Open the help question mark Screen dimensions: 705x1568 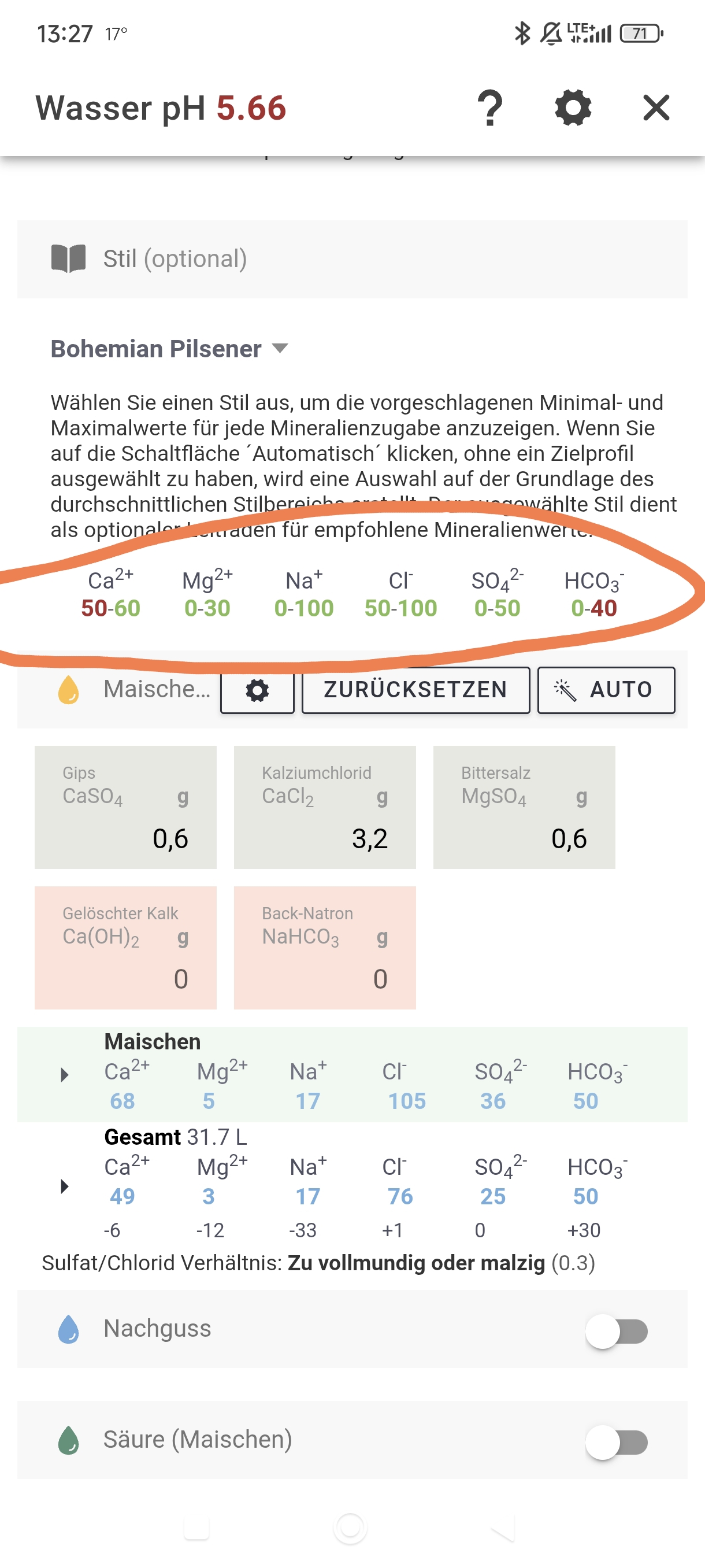pyautogui.click(x=489, y=108)
